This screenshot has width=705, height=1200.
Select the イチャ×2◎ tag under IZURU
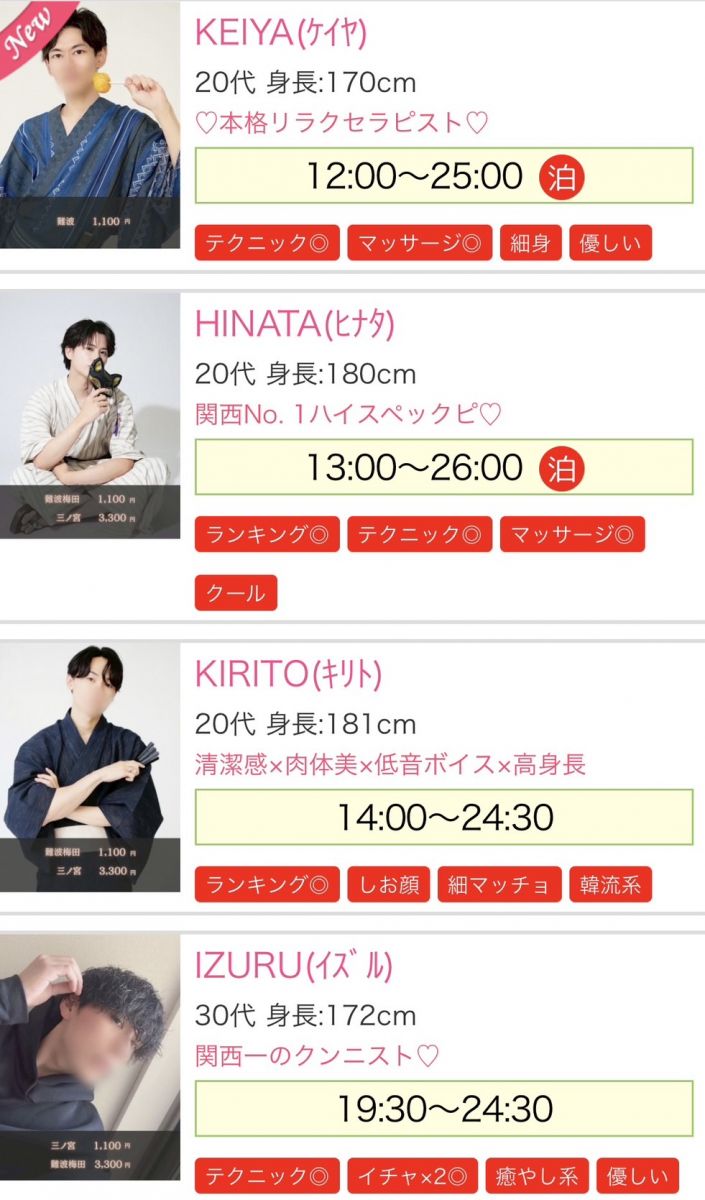[412, 1176]
